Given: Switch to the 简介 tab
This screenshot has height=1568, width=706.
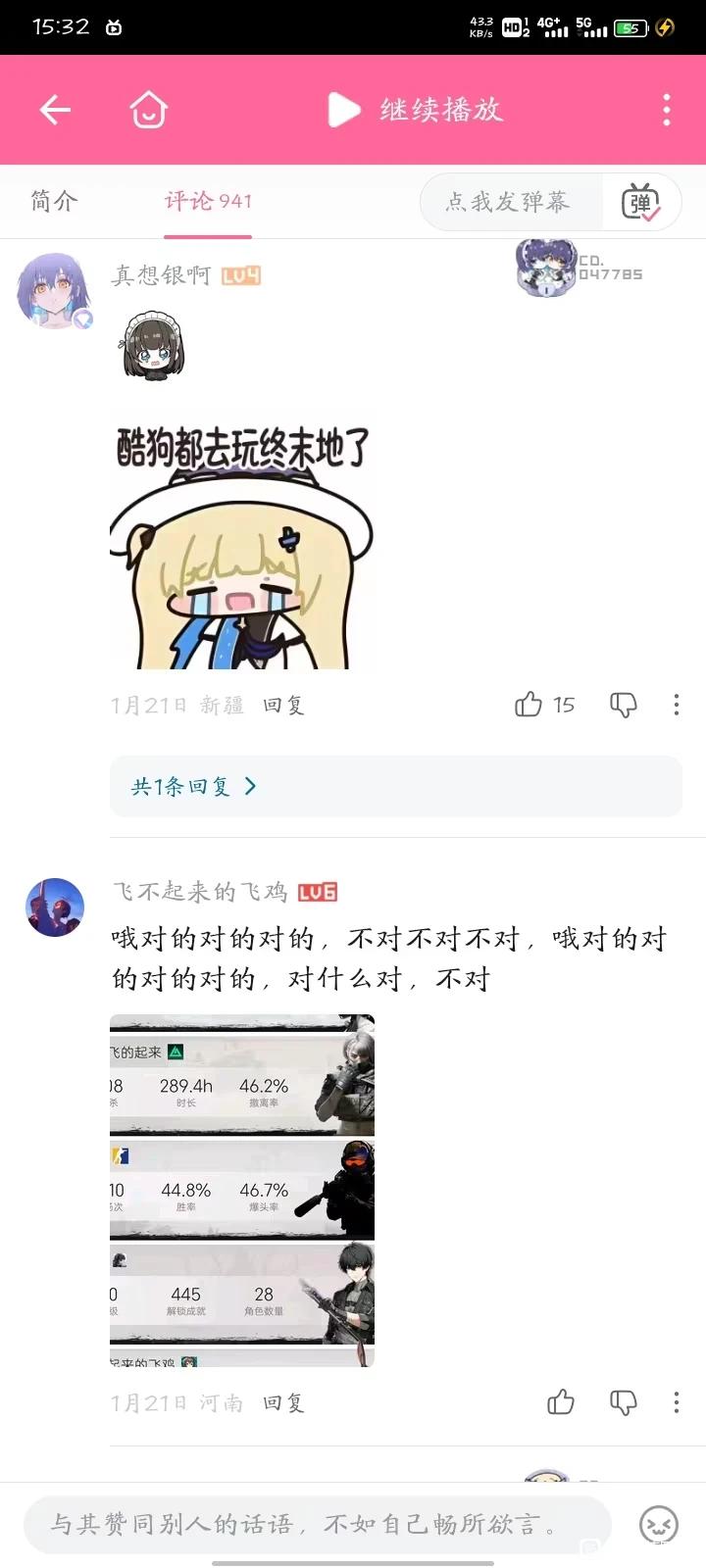Looking at the screenshot, I should pos(54,201).
